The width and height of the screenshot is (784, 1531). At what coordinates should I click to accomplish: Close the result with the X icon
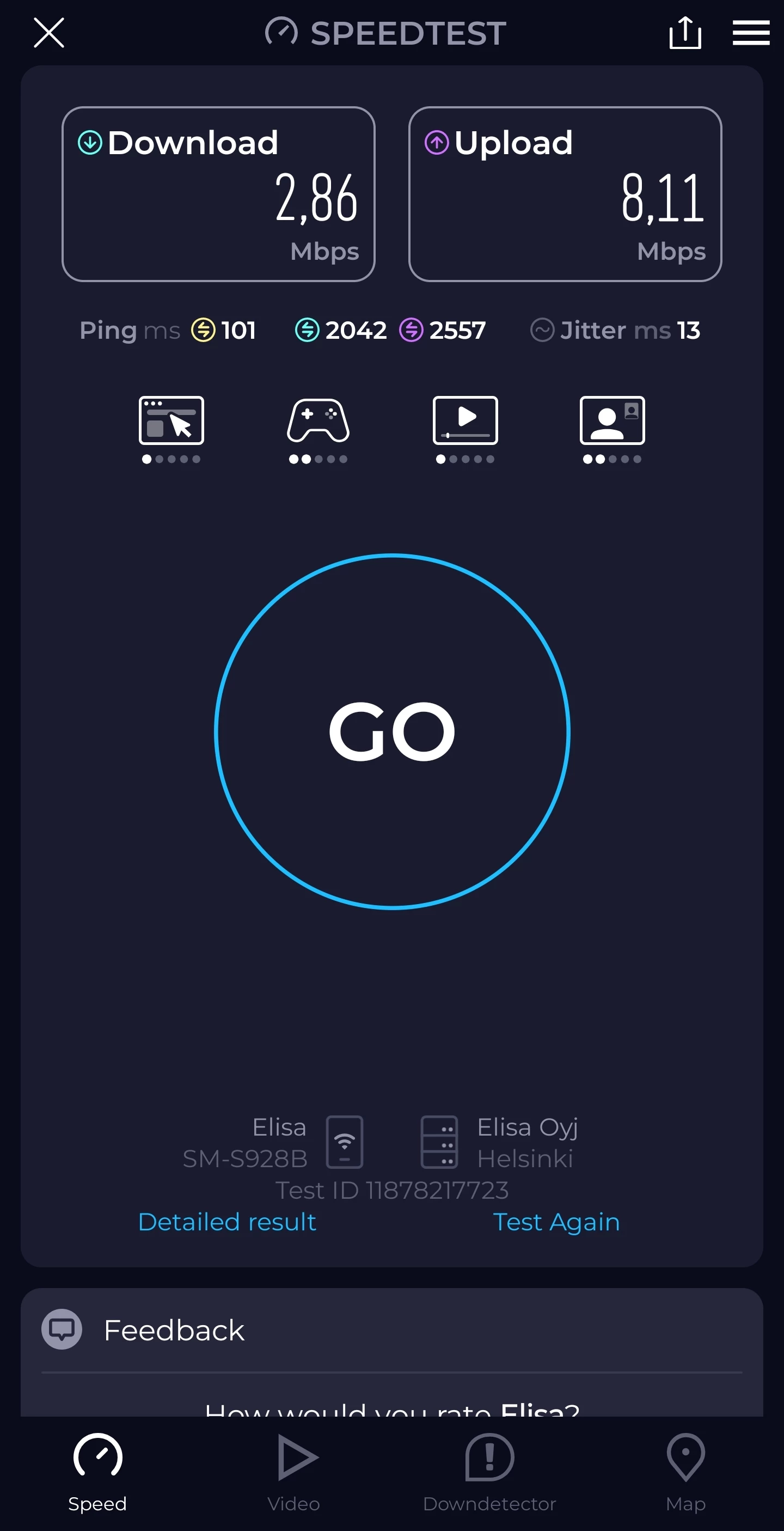point(48,32)
